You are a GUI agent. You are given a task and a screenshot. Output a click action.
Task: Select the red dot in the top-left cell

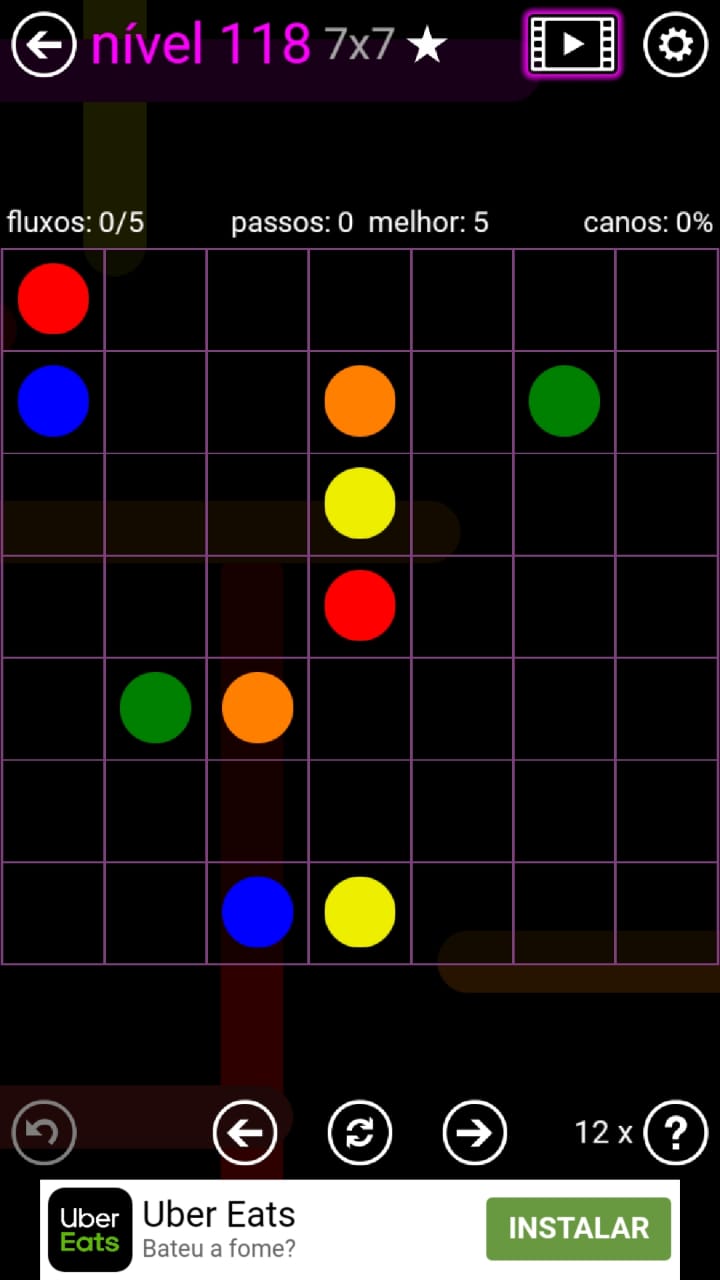[53, 298]
